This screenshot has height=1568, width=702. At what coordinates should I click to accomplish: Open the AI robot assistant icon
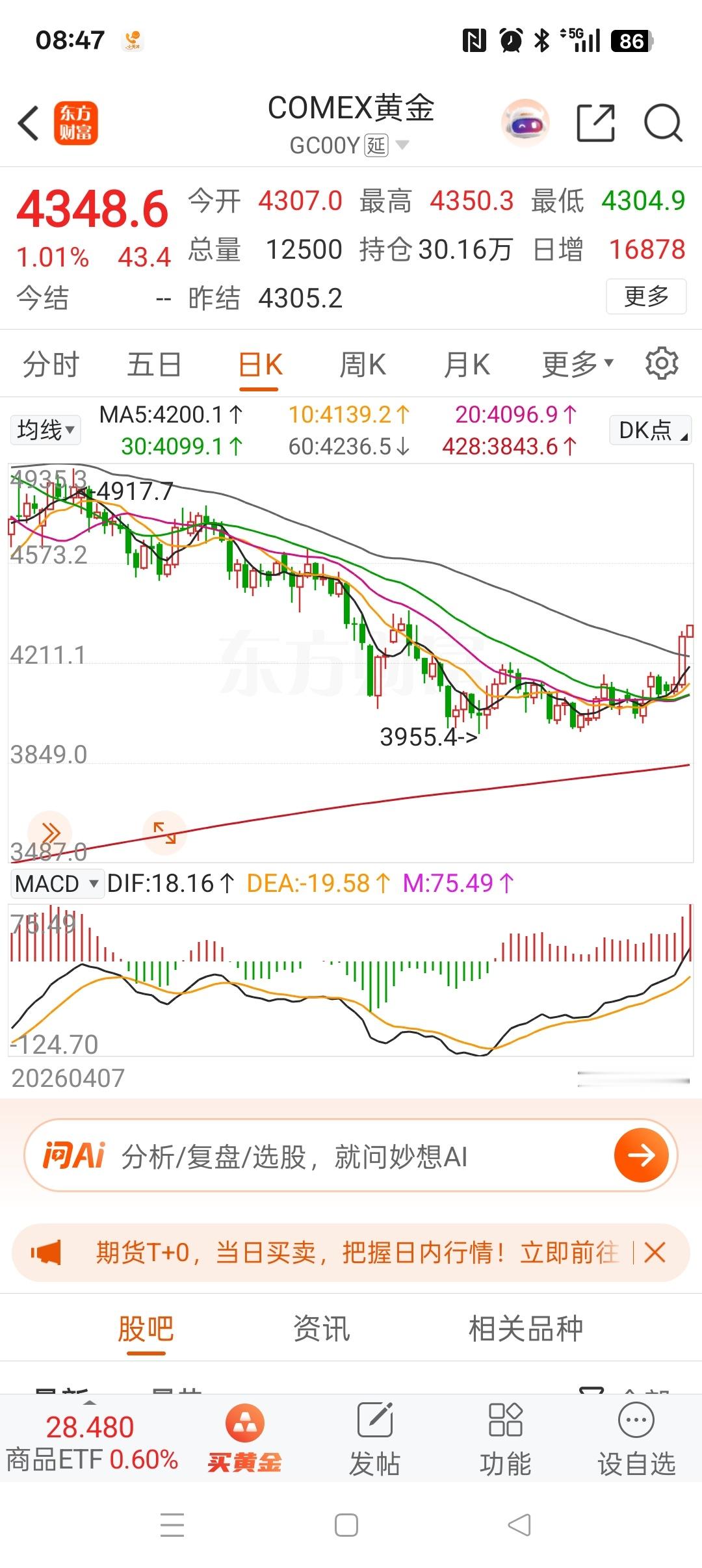coord(525,122)
